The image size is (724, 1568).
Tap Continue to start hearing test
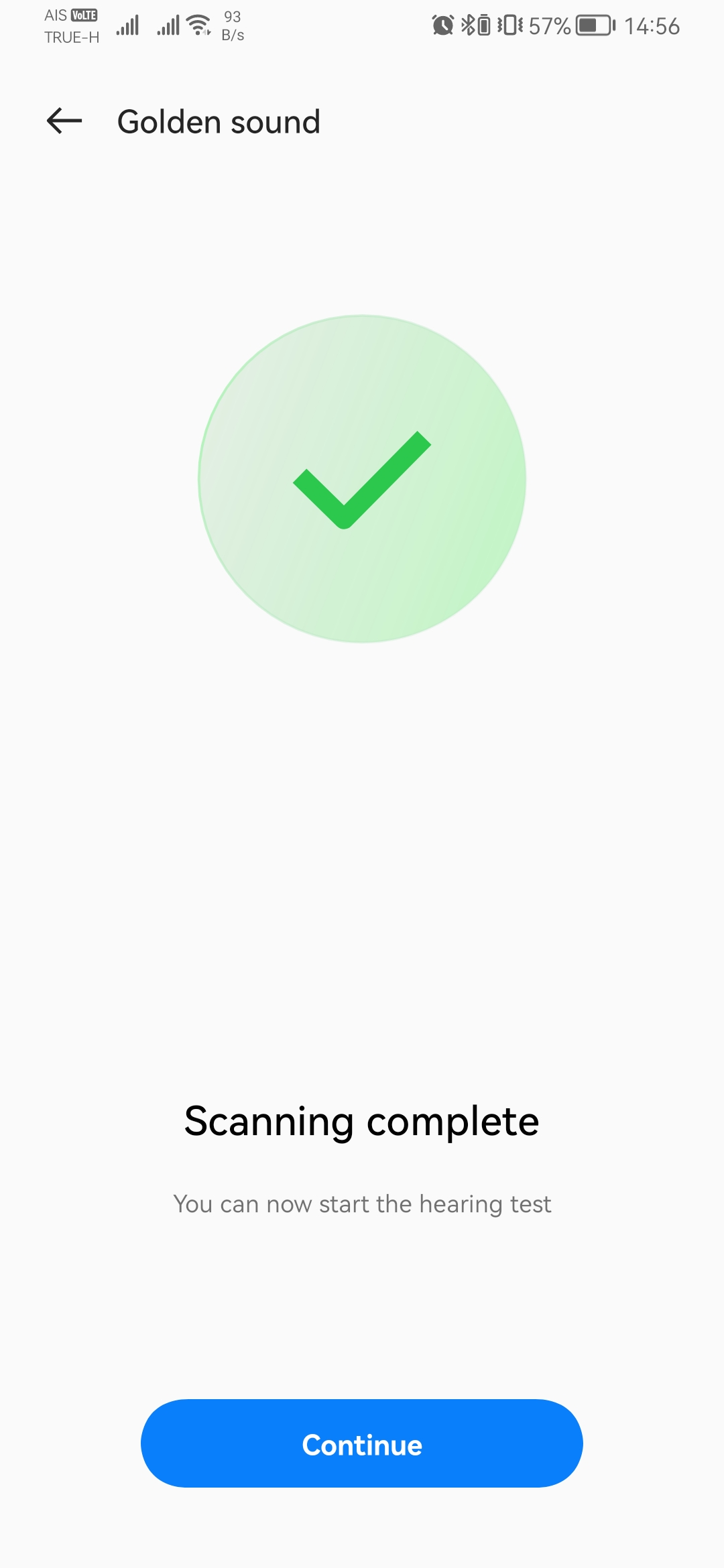pos(362,1443)
